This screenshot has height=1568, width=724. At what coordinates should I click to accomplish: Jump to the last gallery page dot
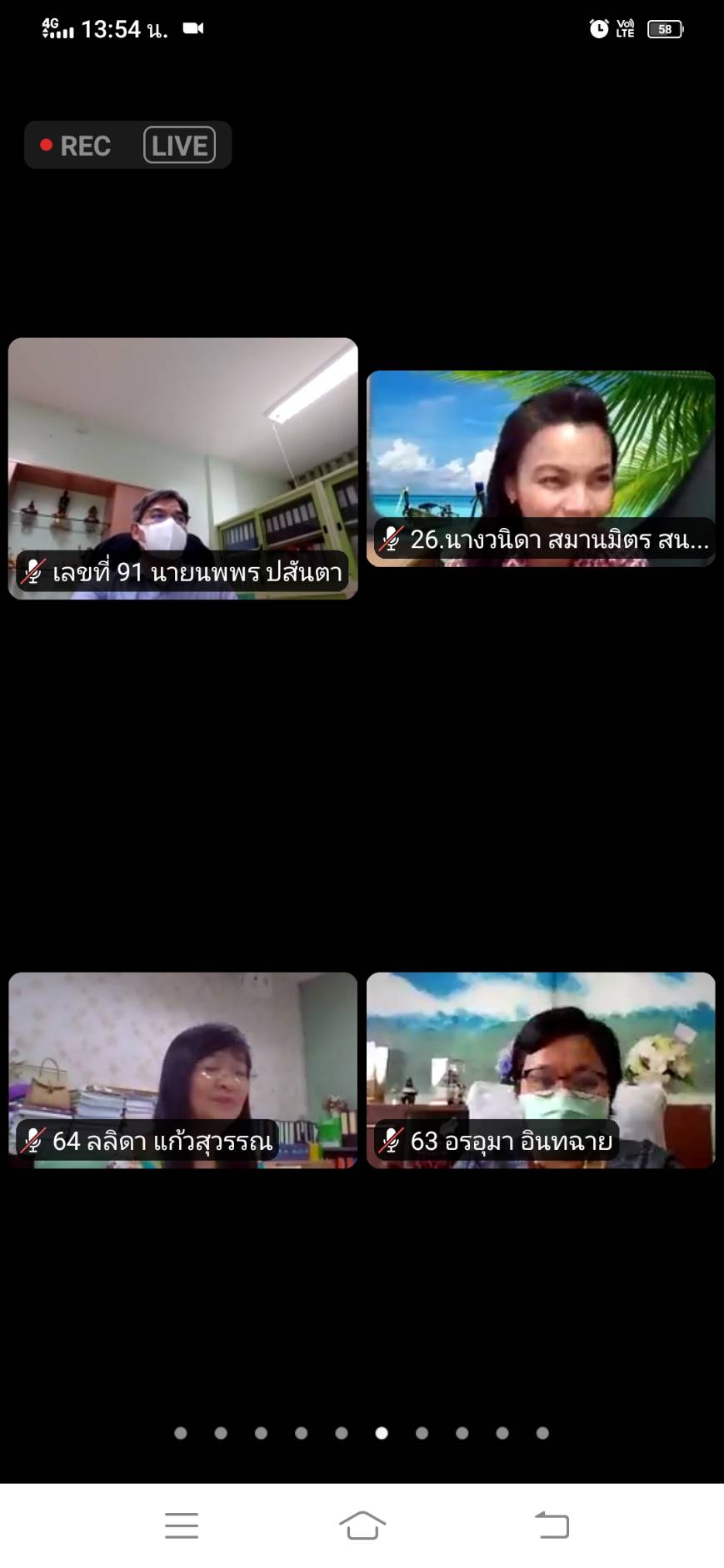[x=542, y=1433]
